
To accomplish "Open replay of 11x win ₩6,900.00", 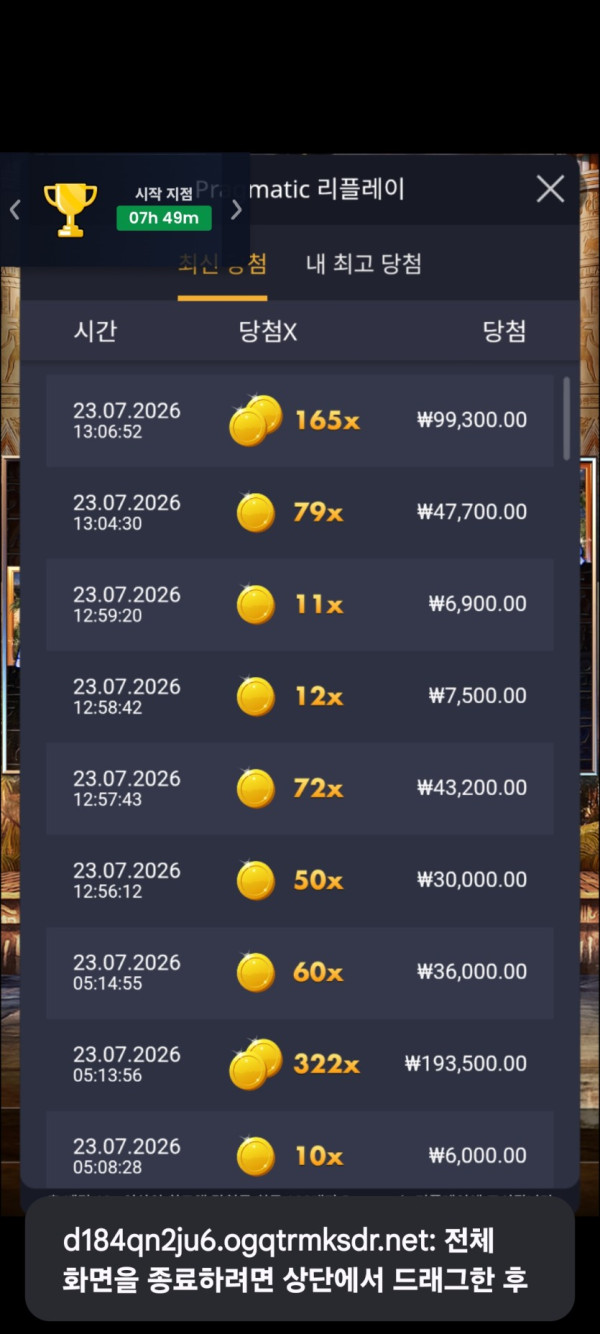I will pos(300,605).
